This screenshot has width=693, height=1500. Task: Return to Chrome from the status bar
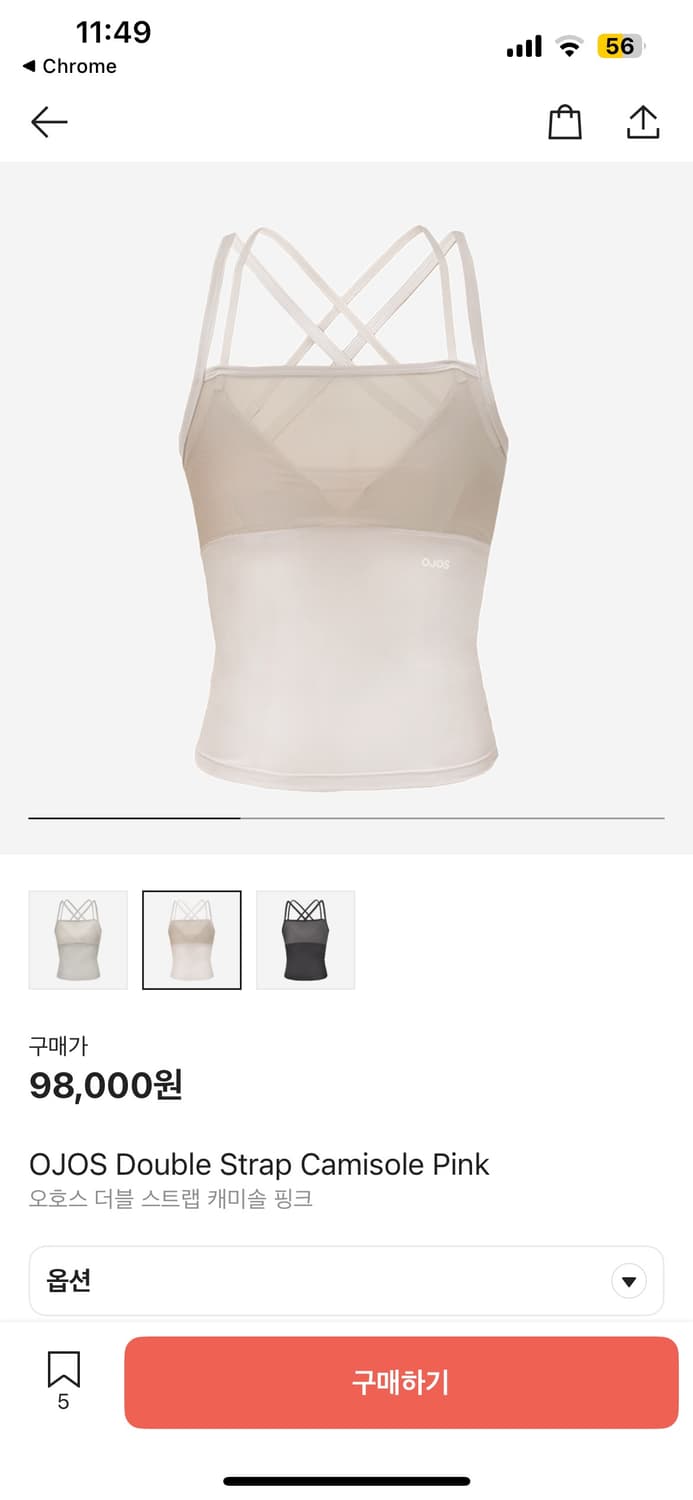click(69, 66)
